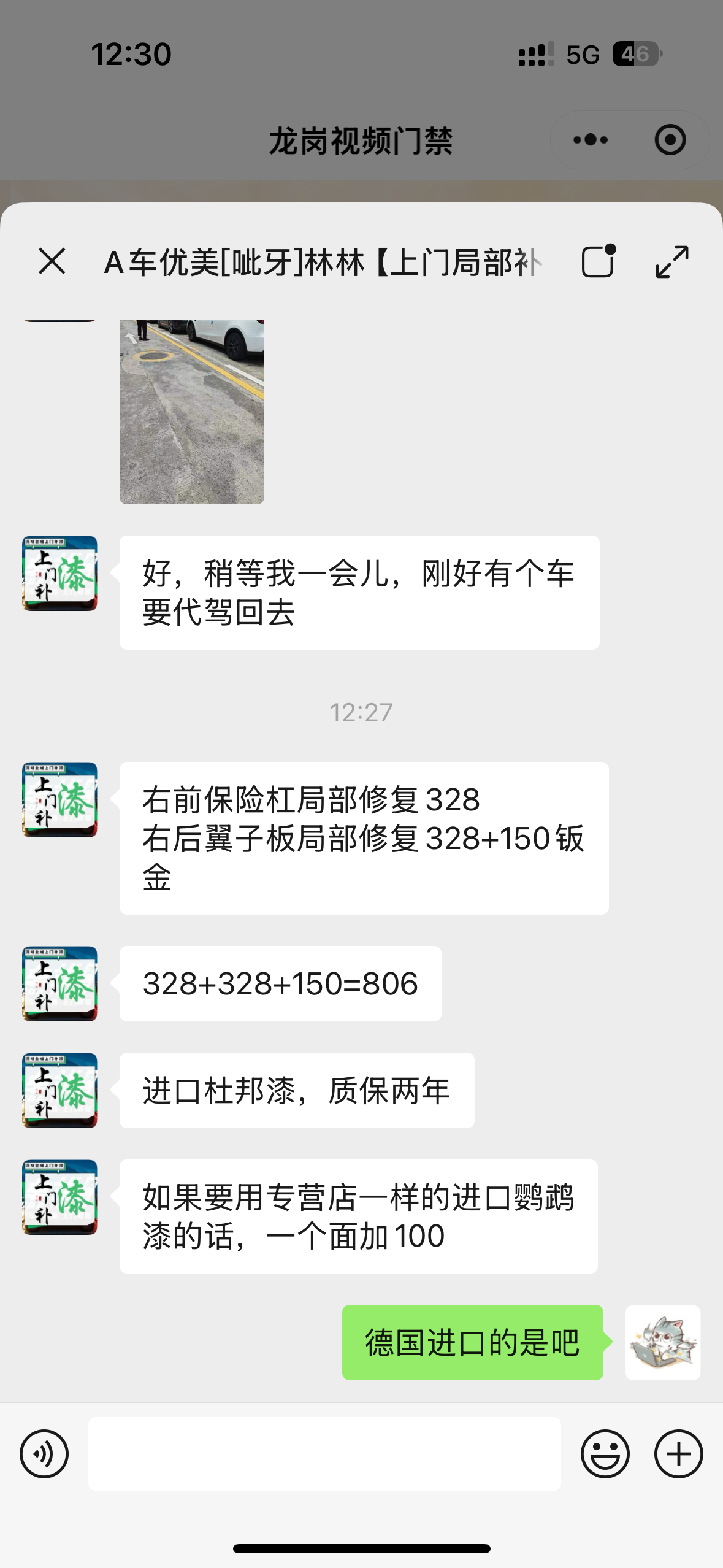Screen dimensions: 723x1568
Task: Tap the group title 龙岗视频门禁
Action: (x=361, y=140)
